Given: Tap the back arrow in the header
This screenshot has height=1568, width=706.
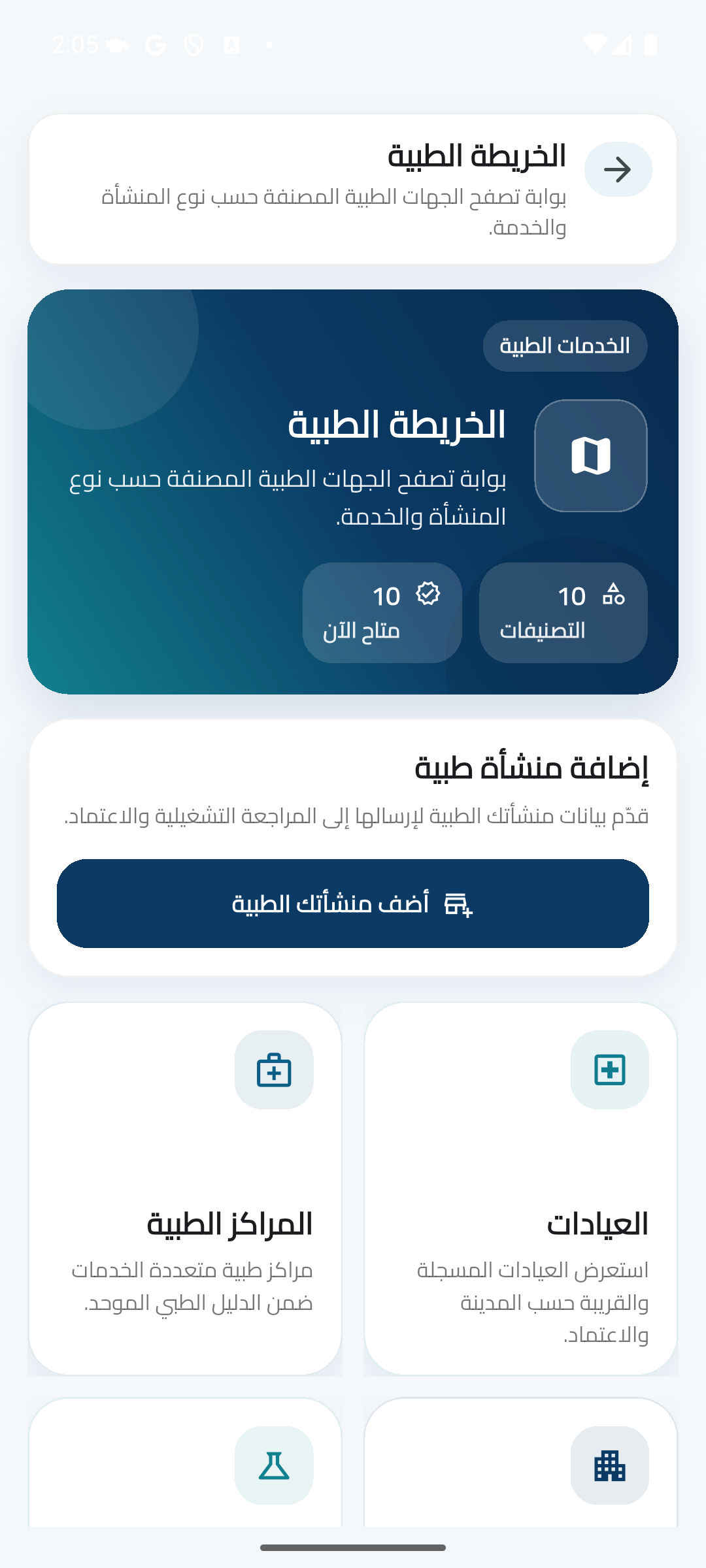Looking at the screenshot, I should pyautogui.click(x=618, y=170).
